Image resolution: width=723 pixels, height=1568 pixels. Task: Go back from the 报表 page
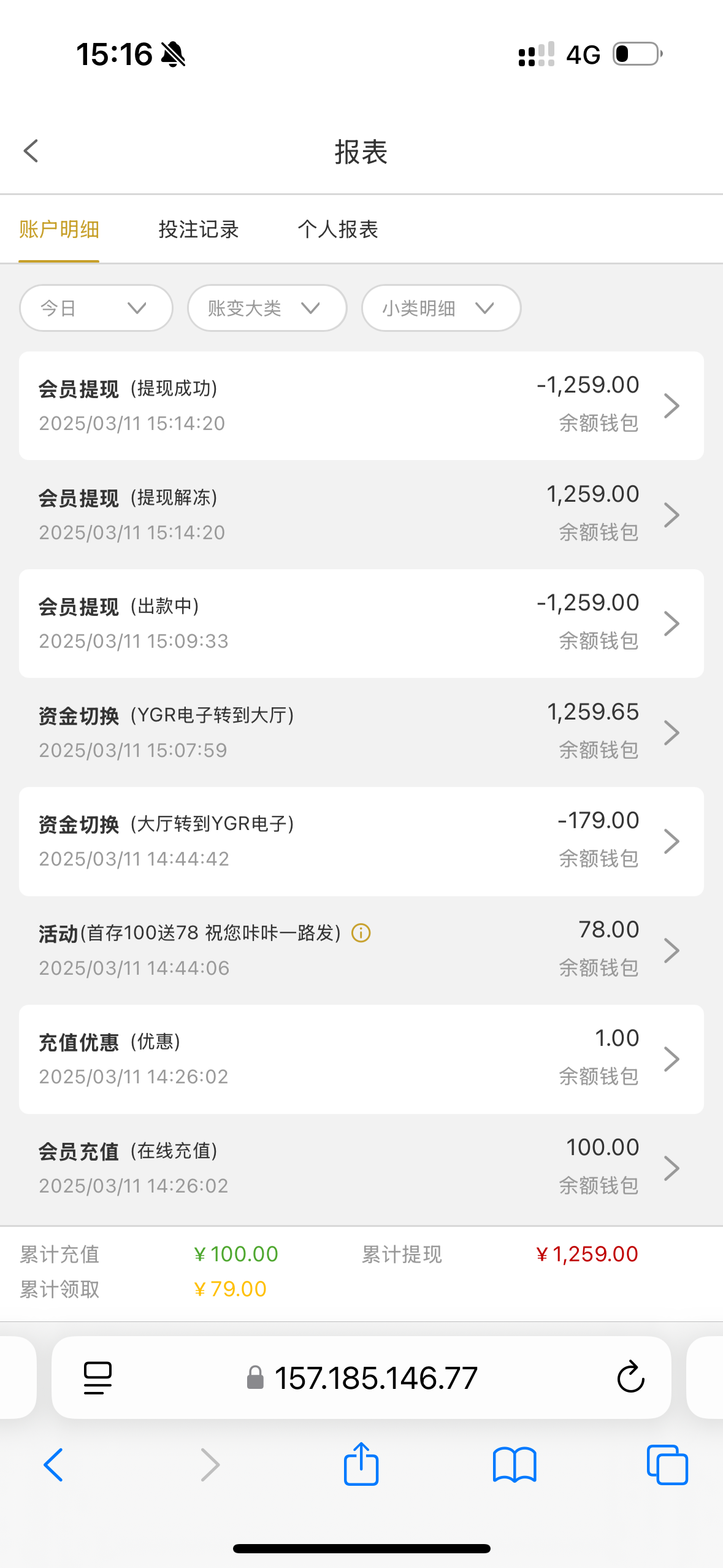[x=31, y=151]
